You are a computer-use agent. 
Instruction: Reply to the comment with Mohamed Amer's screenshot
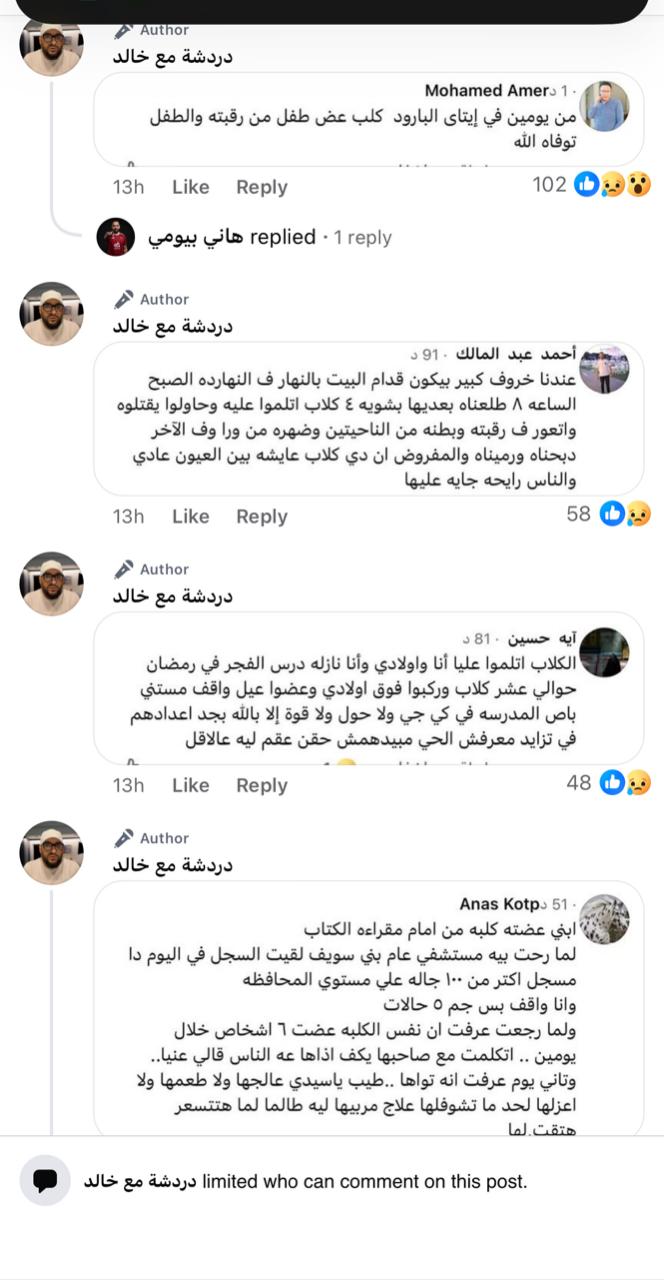pyautogui.click(x=261, y=187)
